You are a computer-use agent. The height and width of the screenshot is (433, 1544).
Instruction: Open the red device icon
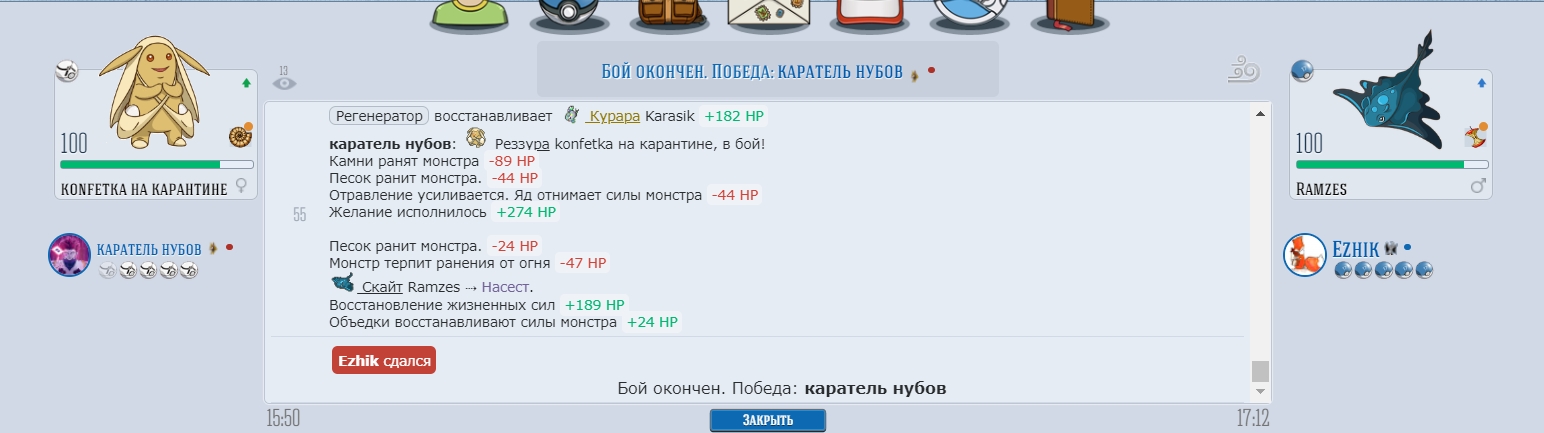[x=865, y=12]
